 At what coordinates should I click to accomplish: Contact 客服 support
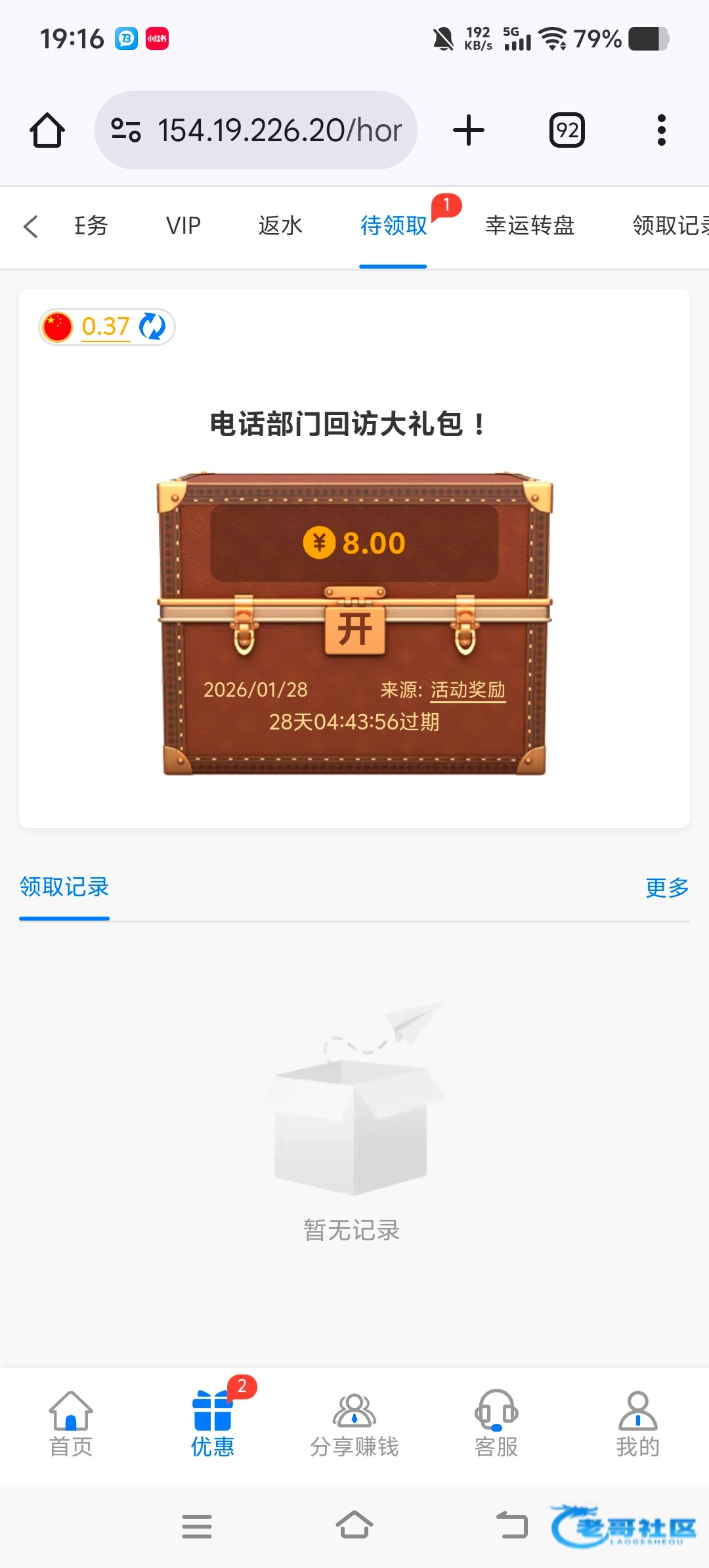pyautogui.click(x=496, y=1423)
